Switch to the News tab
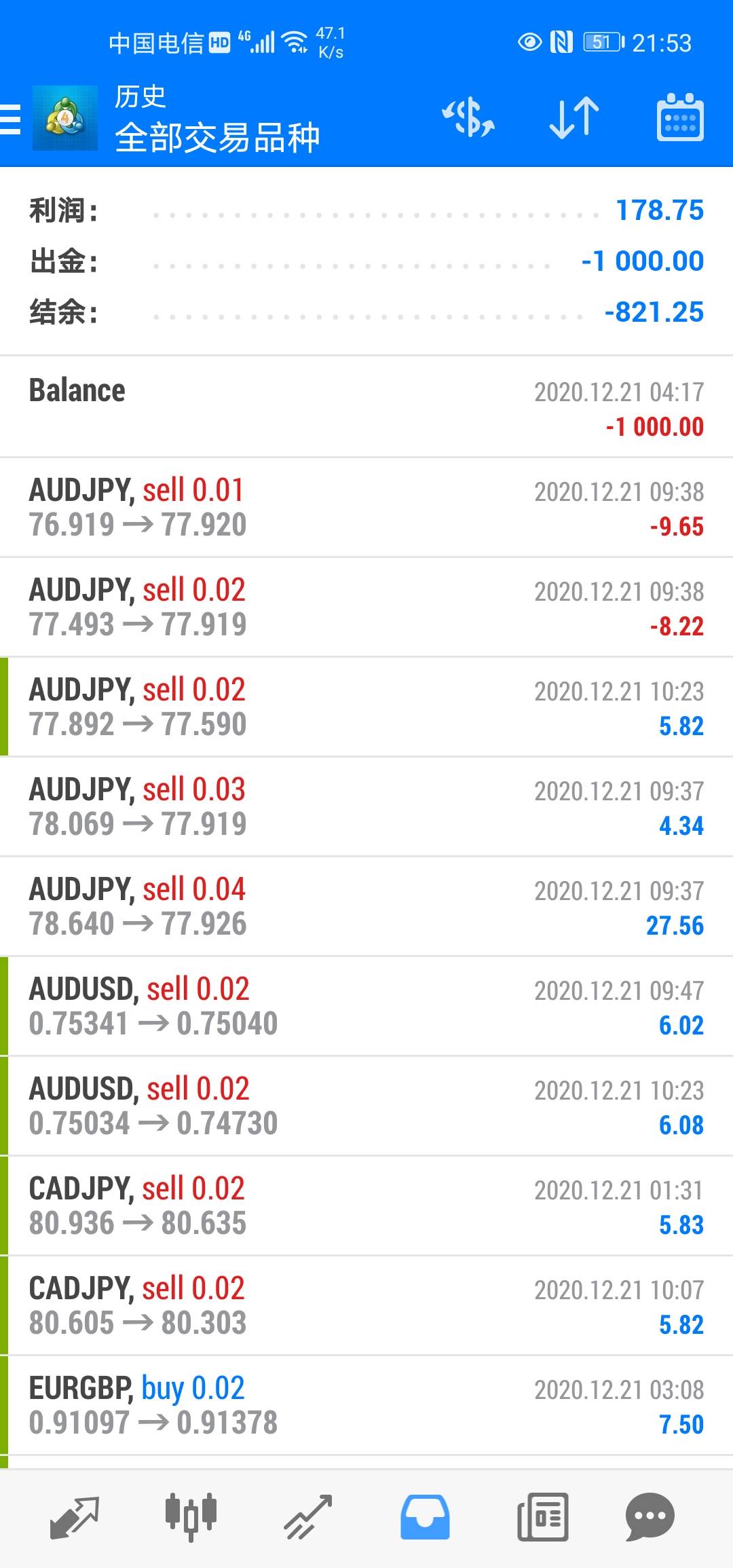The width and height of the screenshot is (733, 1568). pyautogui.click(x=542, y=1516)
